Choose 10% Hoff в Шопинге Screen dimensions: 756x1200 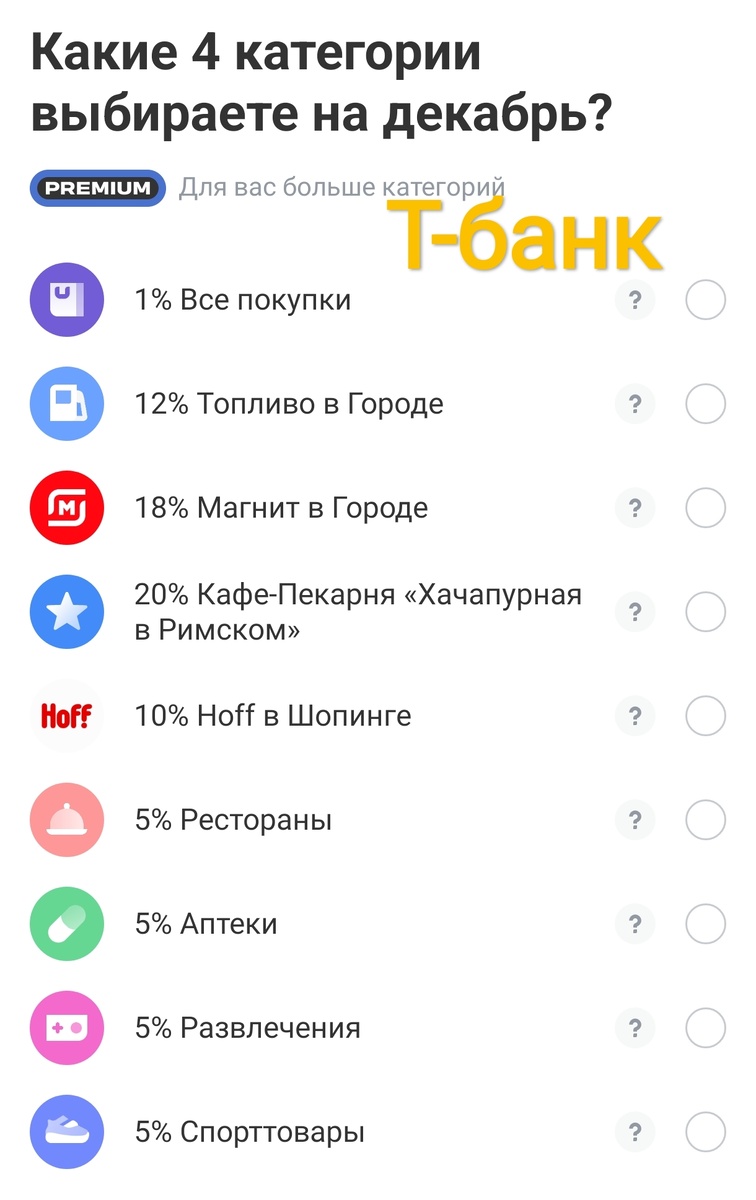click(x=705, y=716)
